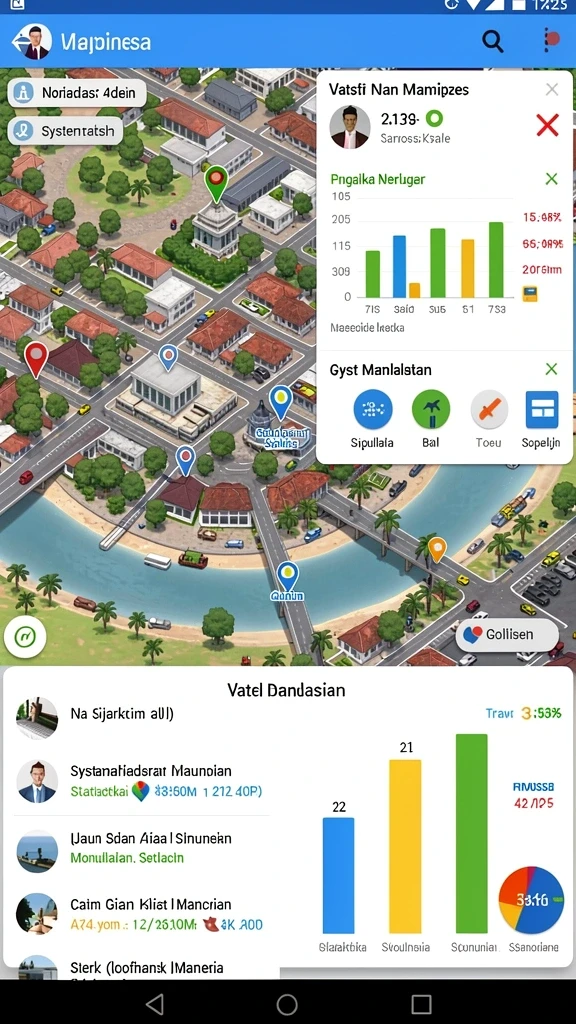Choose the Toeu option

click(x=488, y=418)
